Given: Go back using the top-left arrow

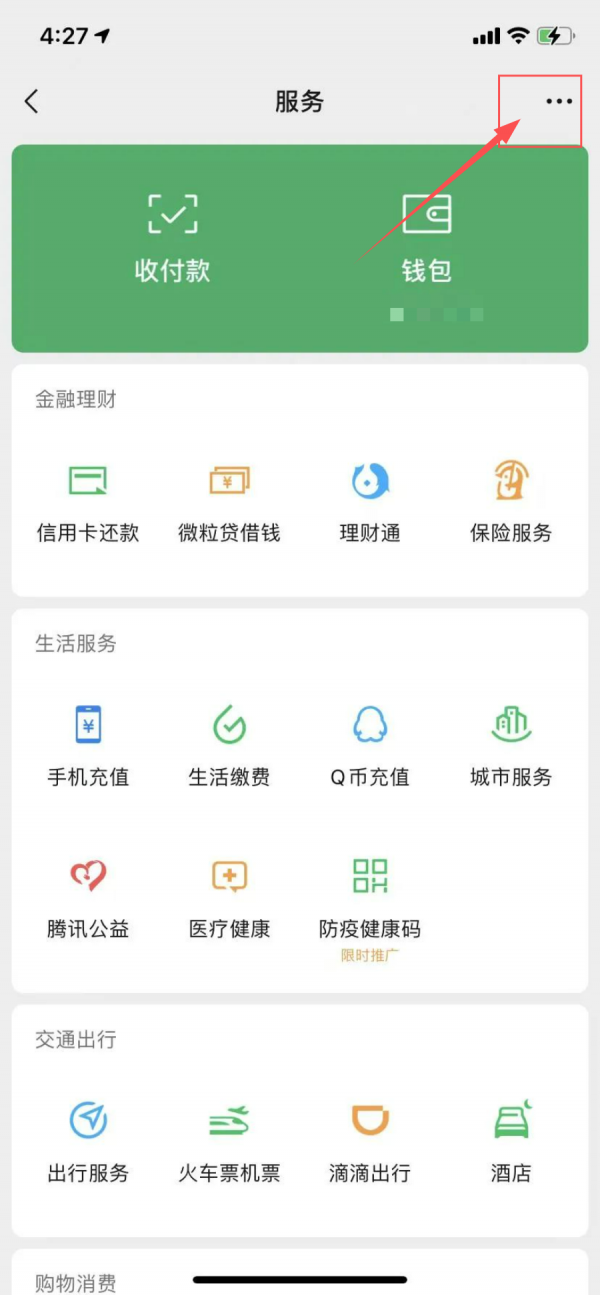Looking at the screenshot, I should [x=32, y=101].
